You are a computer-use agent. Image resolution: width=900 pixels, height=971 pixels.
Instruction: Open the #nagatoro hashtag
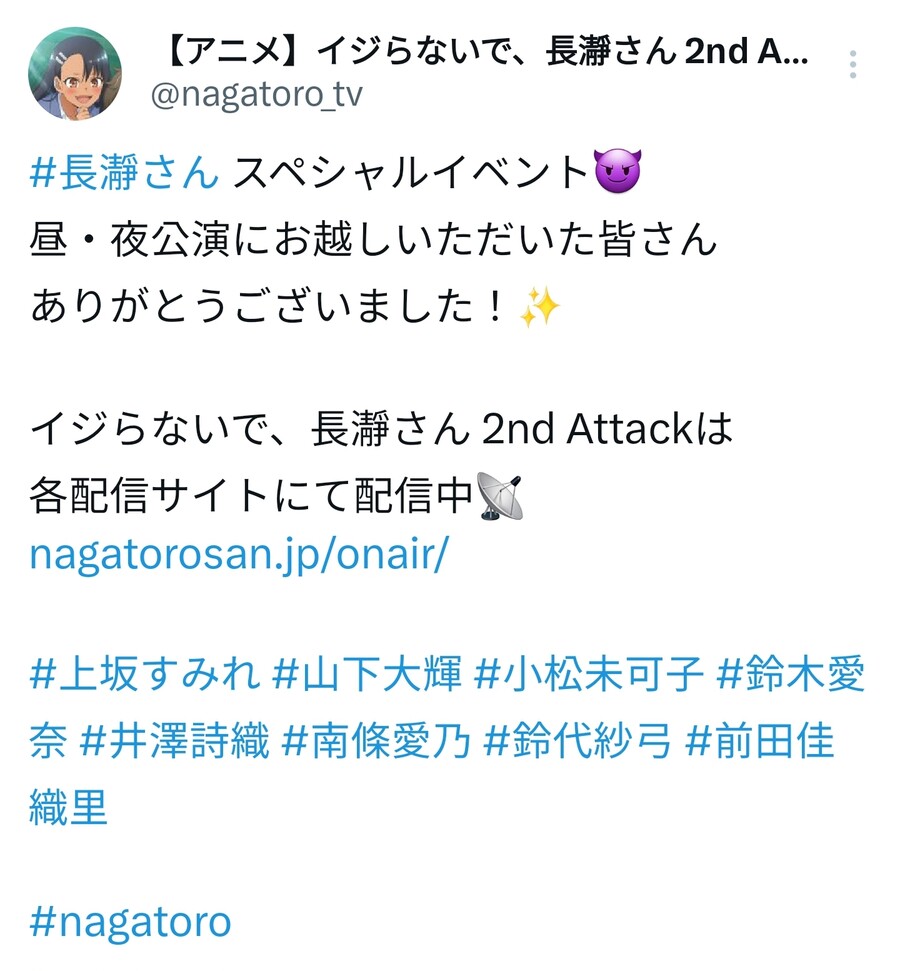coord(131,920)
